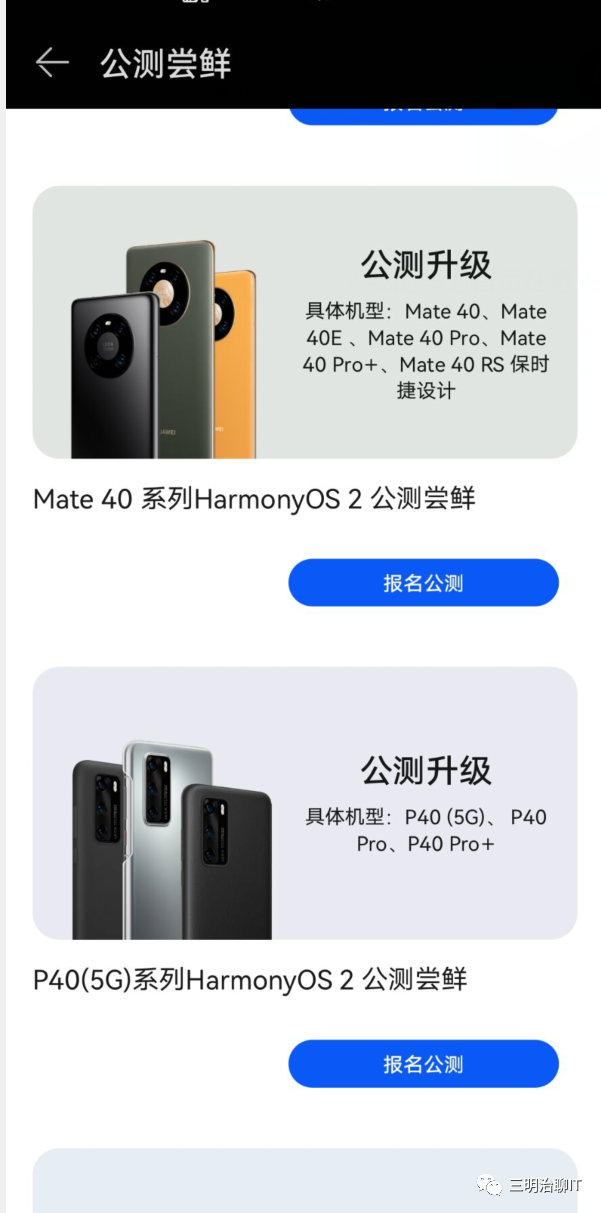Tap 报名公测 under Mate 40 系列
The height and width of the screenshot is (1213, 601).
click(x=423, y=583)
